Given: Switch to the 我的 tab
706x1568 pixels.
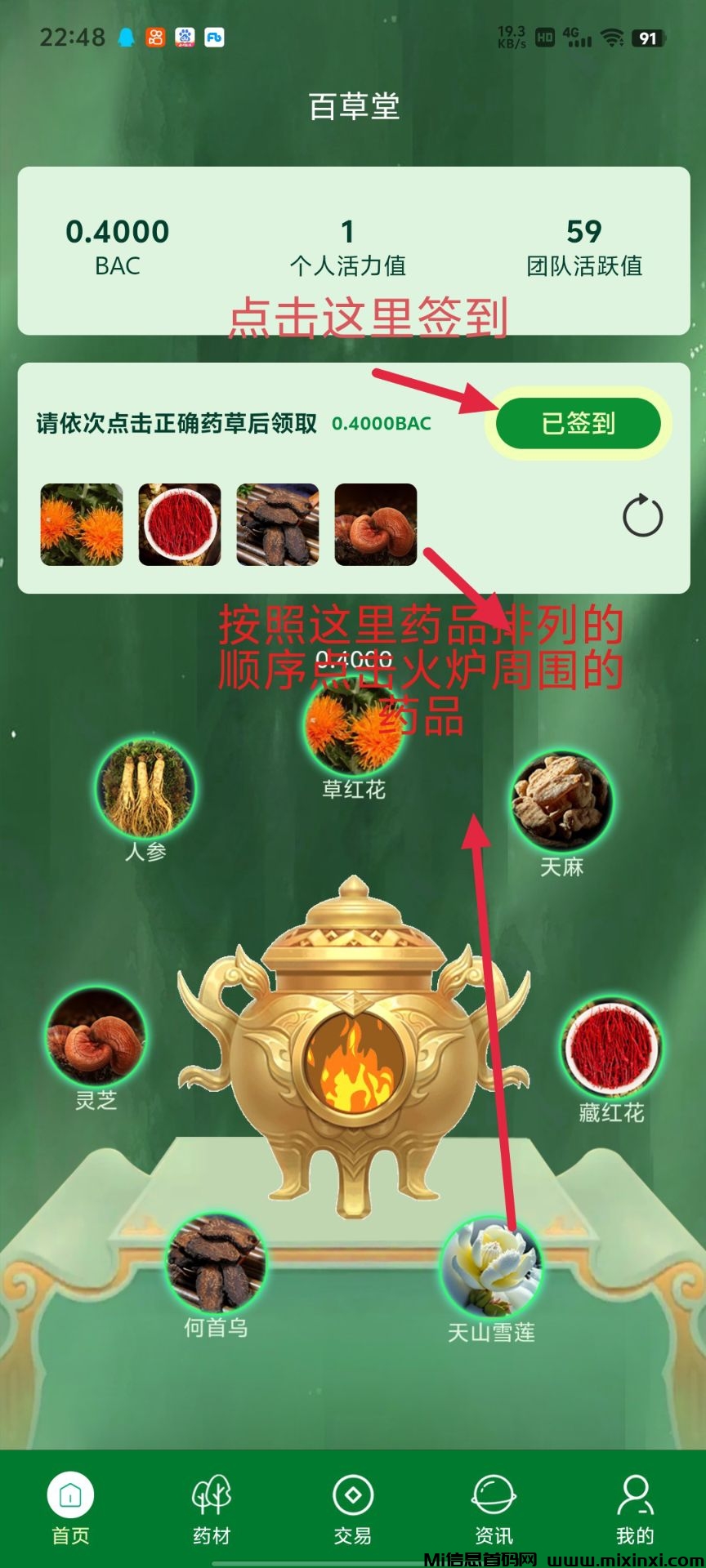Looking at the screenshot, I should point(635,1509).
